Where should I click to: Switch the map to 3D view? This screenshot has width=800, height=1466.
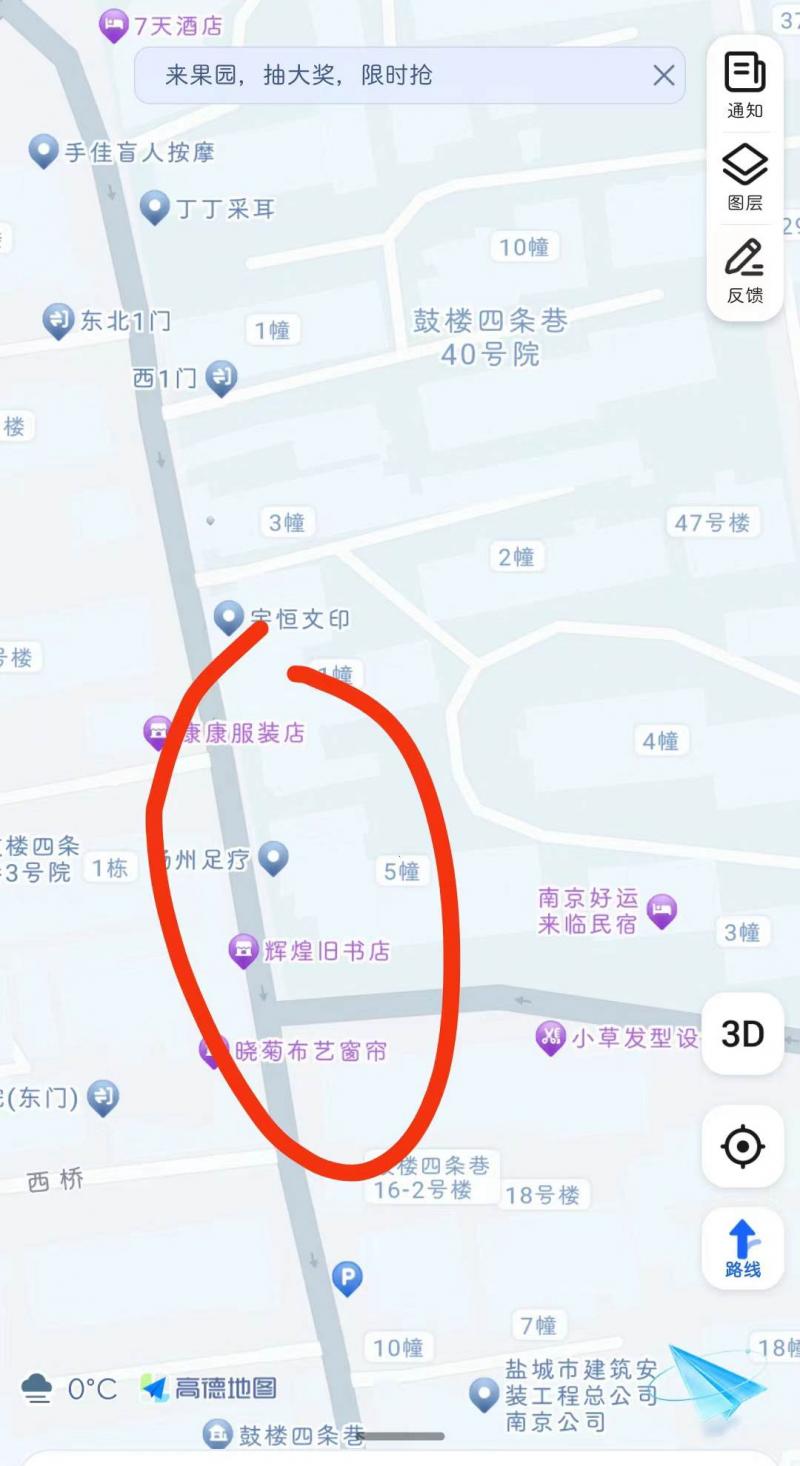(741, 1036)
